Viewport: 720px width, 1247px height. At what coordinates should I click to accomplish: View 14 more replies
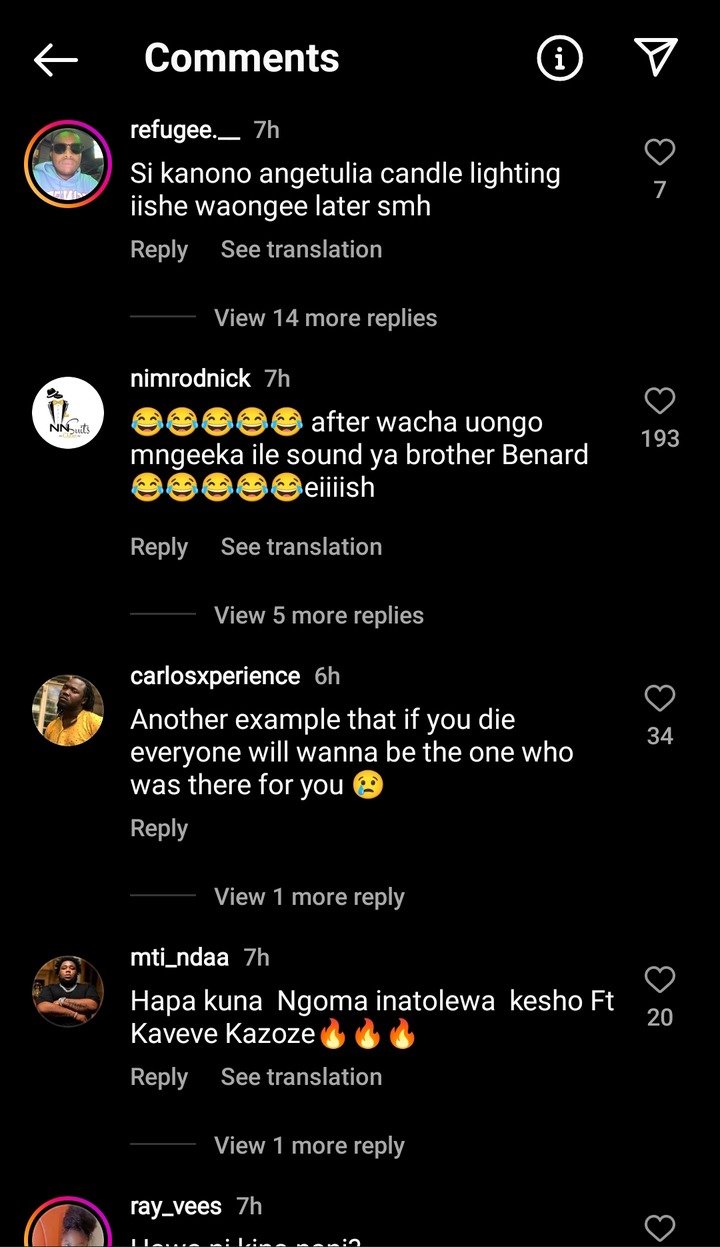[x=325, y=318]
